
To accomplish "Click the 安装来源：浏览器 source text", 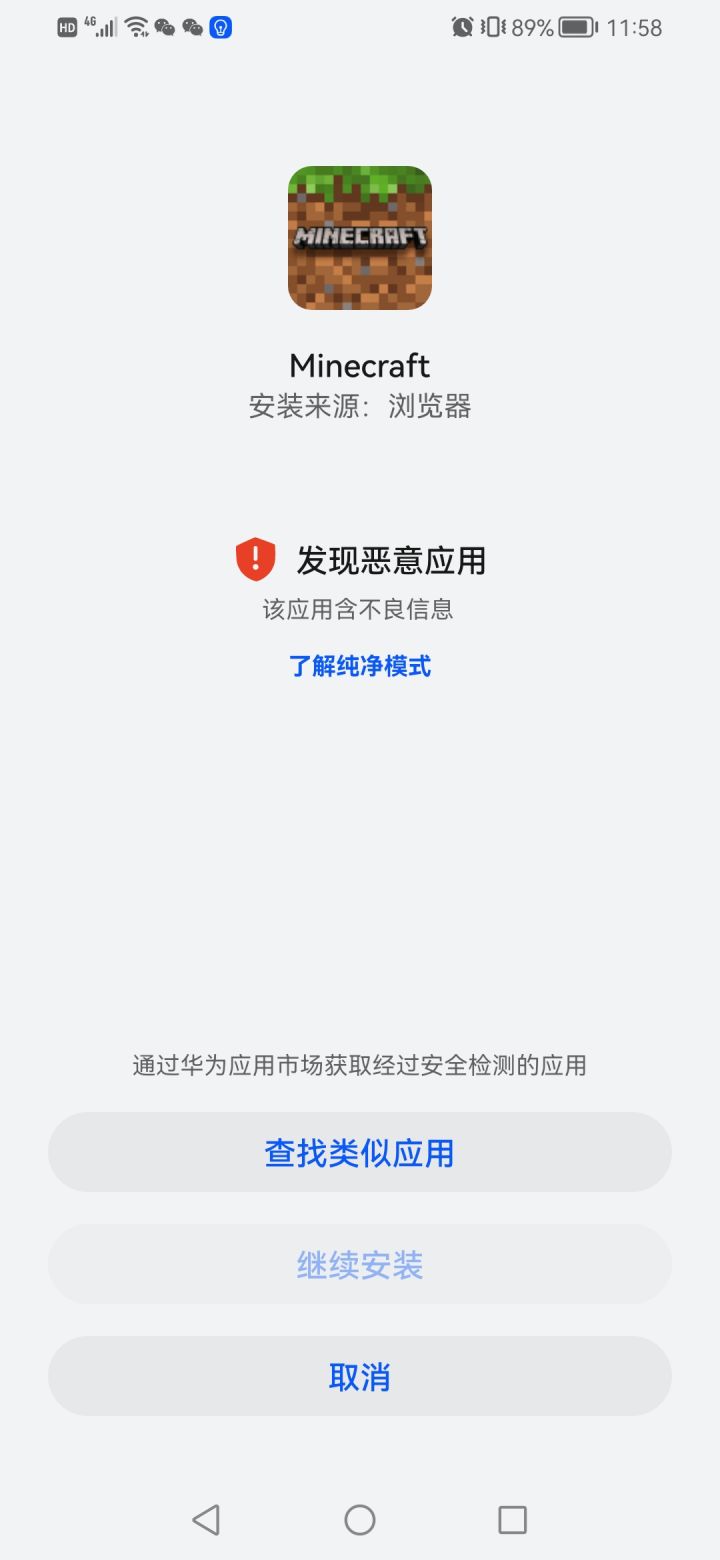I will pyautogui.click(x=360, y=406).
